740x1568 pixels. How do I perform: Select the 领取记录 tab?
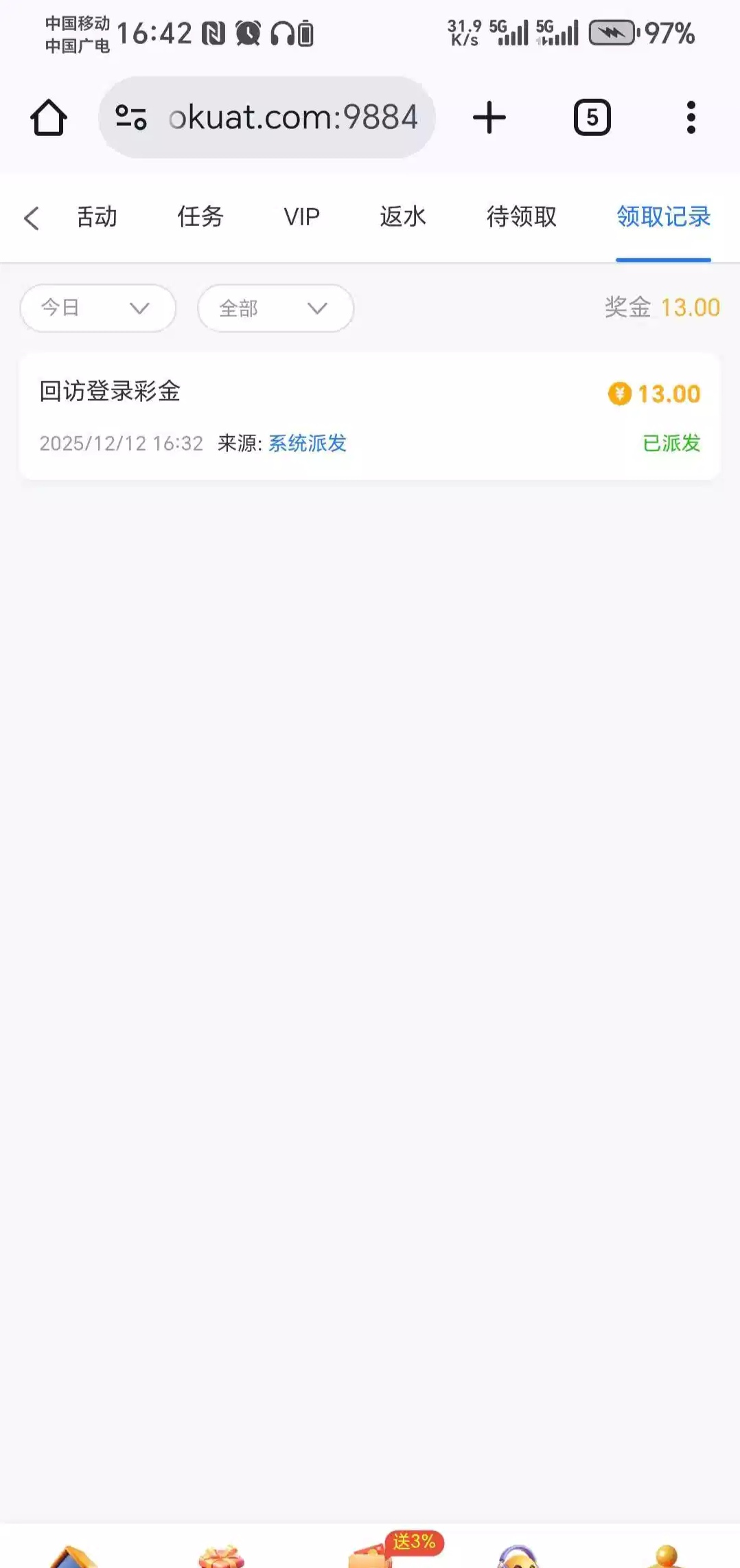[x=663, y=217]
